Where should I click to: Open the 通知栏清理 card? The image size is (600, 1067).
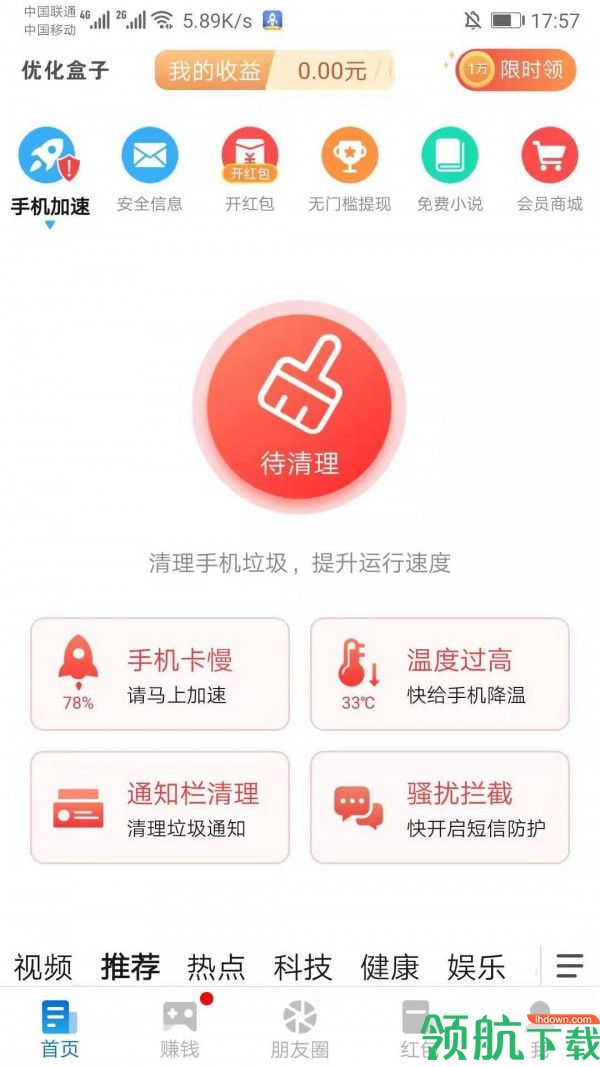tap(160, 808)
